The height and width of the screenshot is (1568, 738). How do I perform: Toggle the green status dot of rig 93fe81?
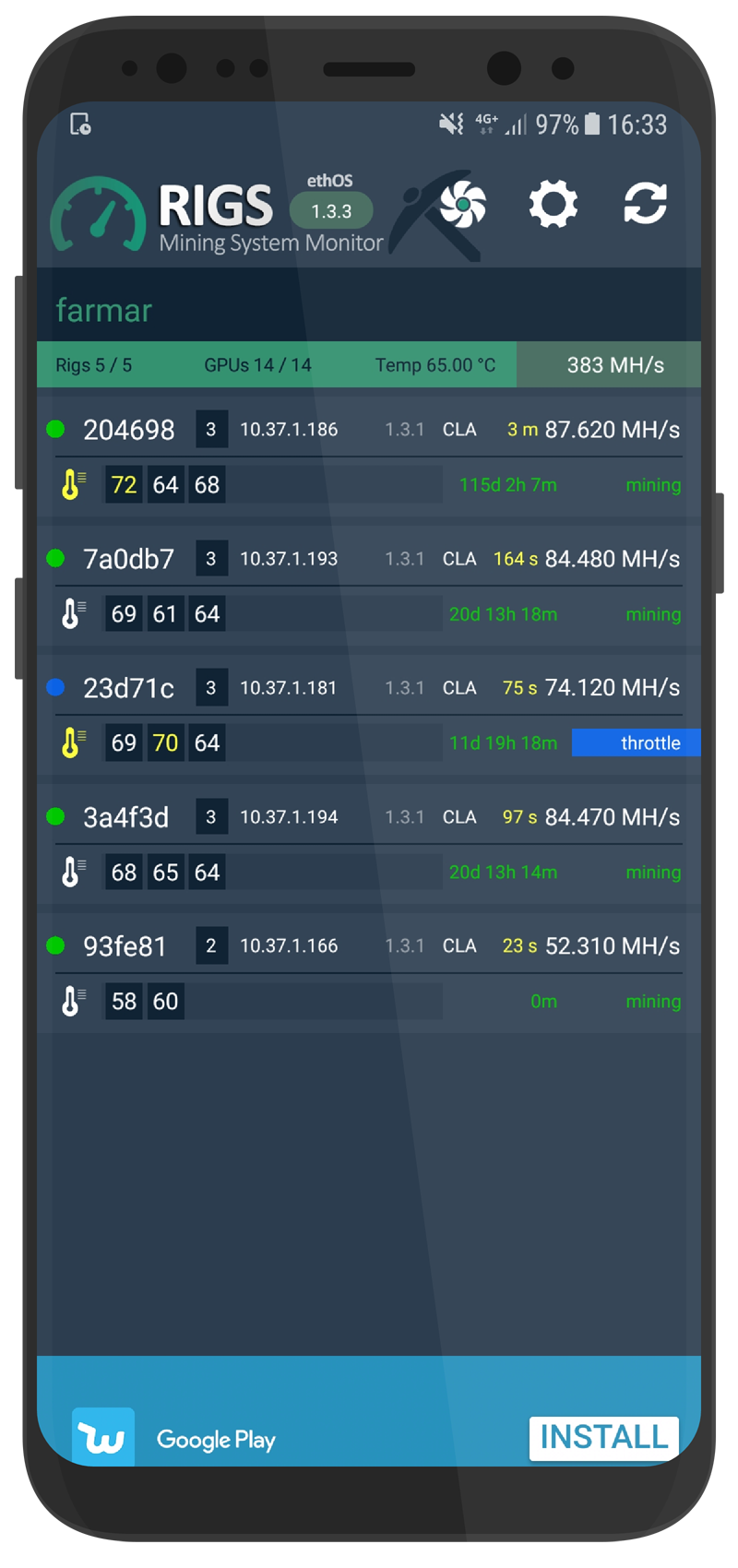pos(56,944)
